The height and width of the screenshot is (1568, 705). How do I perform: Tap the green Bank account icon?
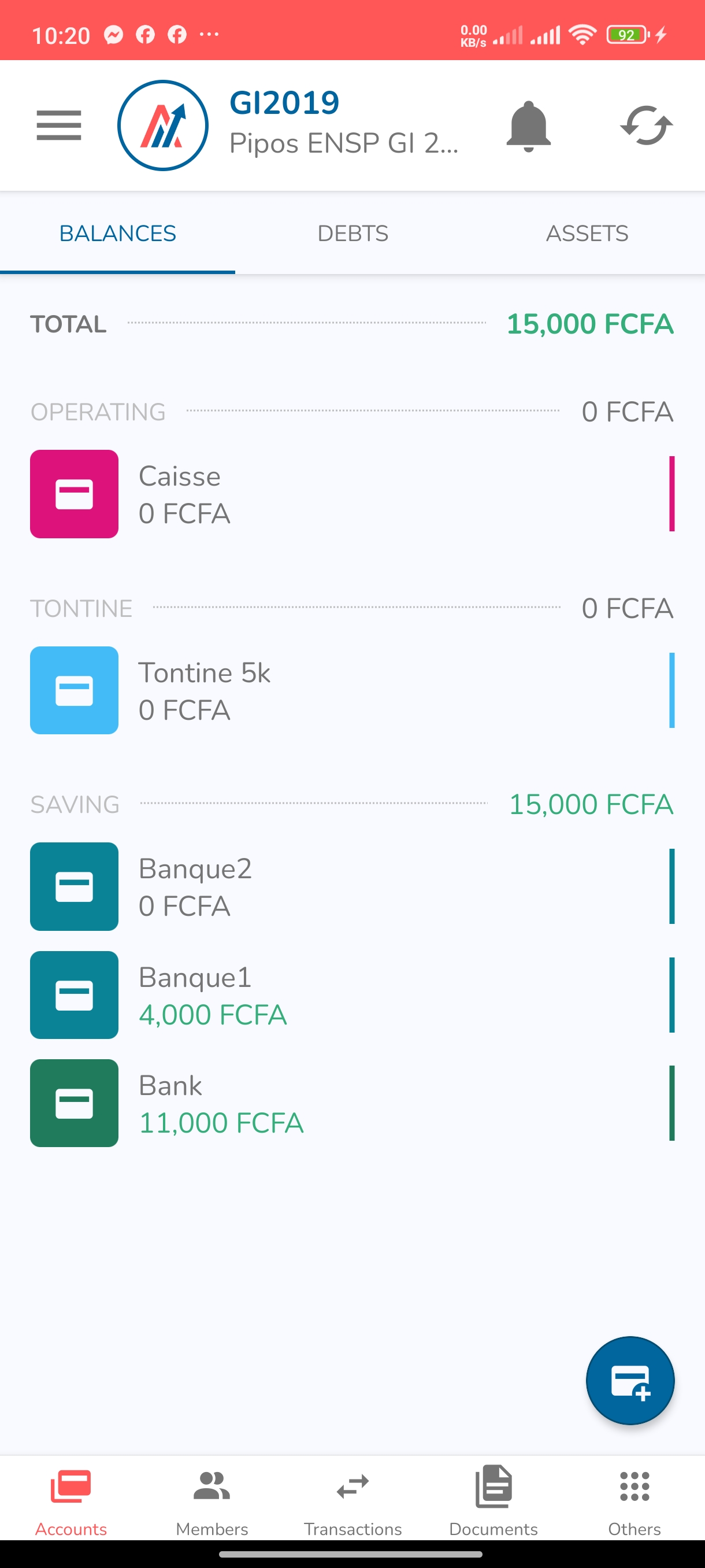pyautogui.click(x=73, y=1103)
